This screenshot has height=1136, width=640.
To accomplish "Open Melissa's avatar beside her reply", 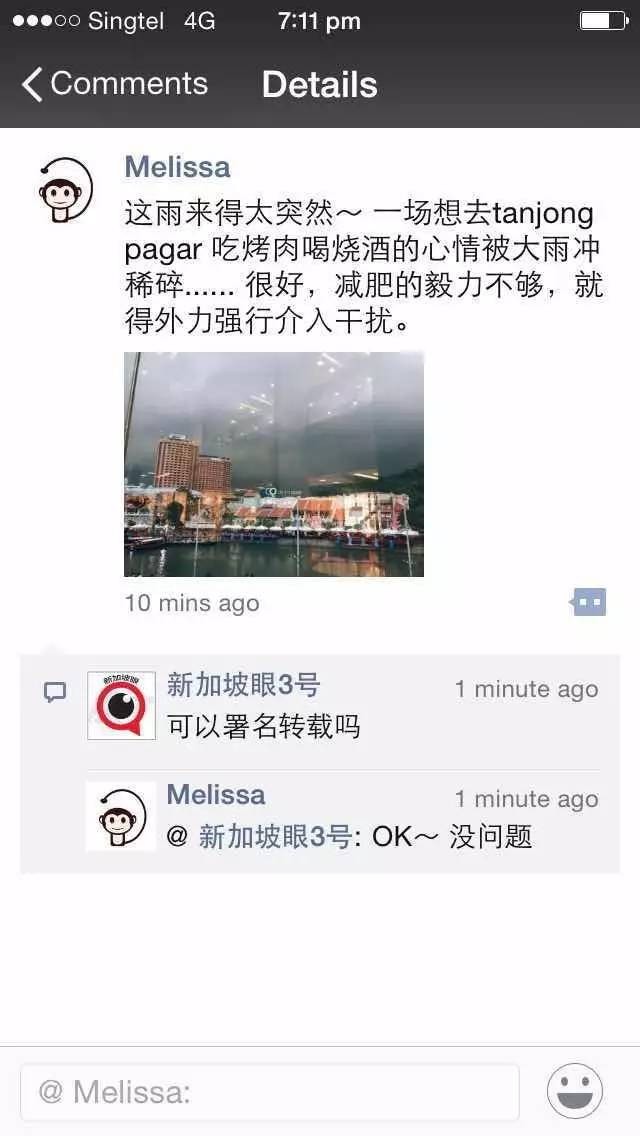I will coord(121,816).
